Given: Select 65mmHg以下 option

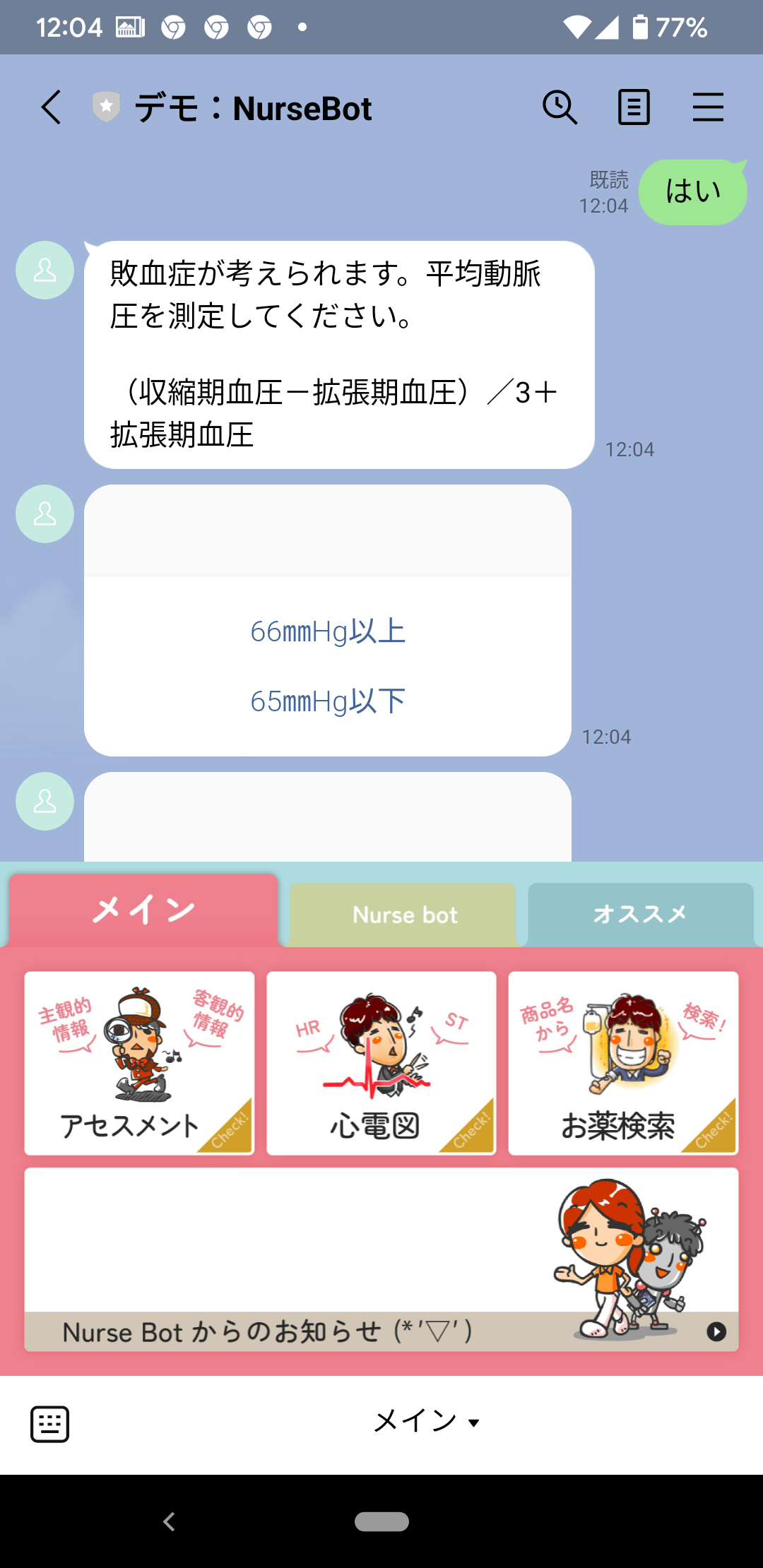Looking at the screenshot, I should click(x=328, y=701).
